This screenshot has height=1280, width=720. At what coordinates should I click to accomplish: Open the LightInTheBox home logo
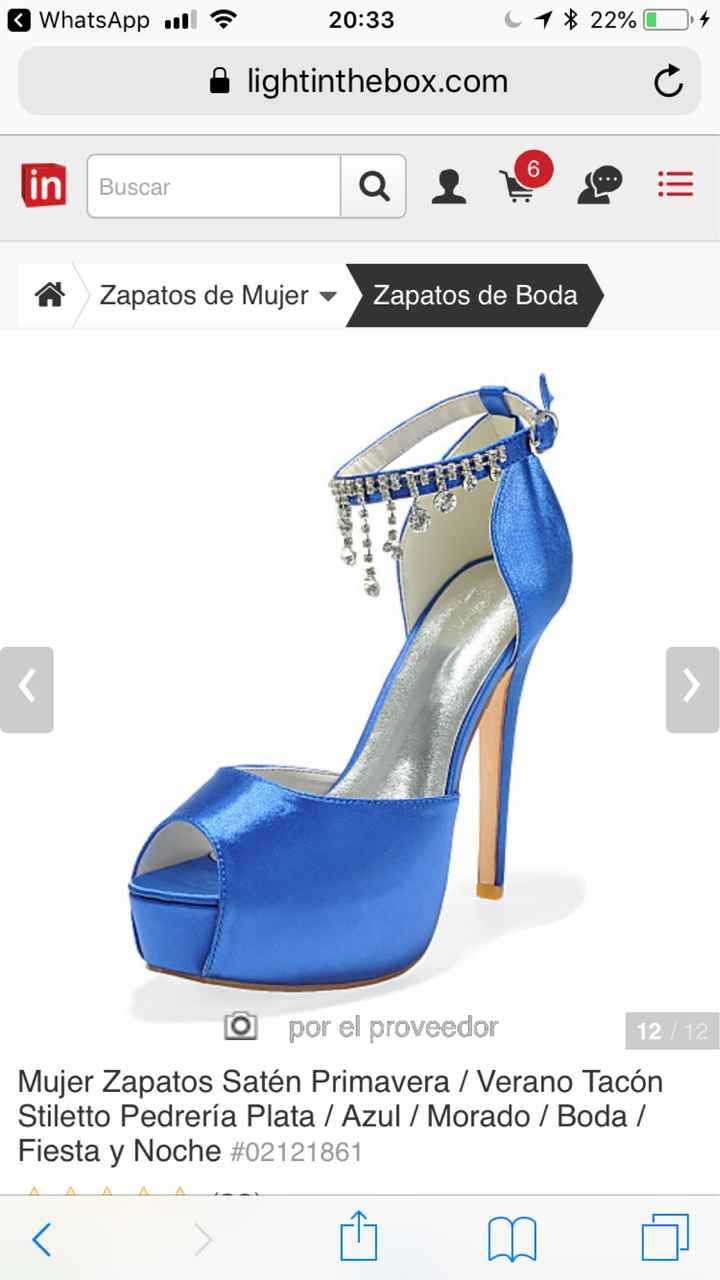tap(44, 185)
